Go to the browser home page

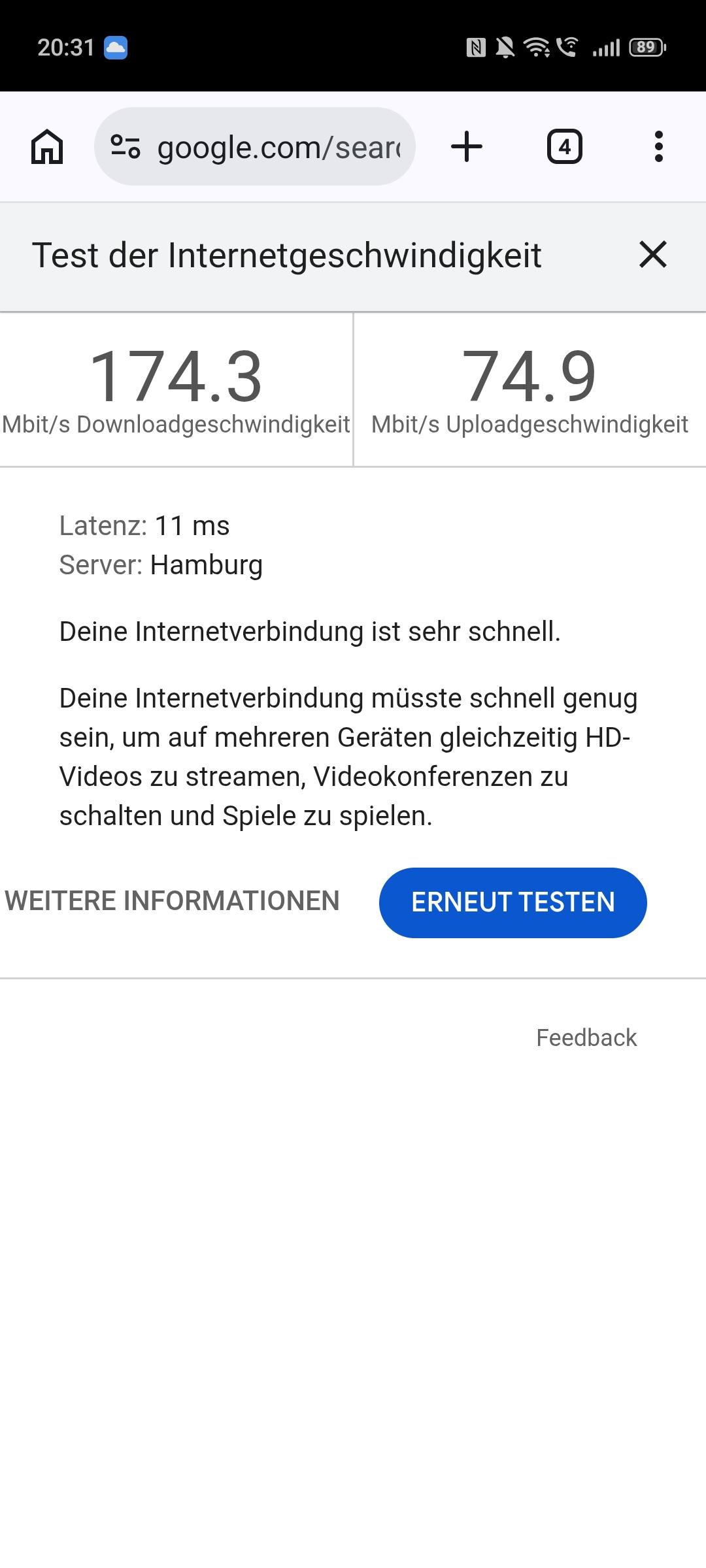tap(47, 147)
